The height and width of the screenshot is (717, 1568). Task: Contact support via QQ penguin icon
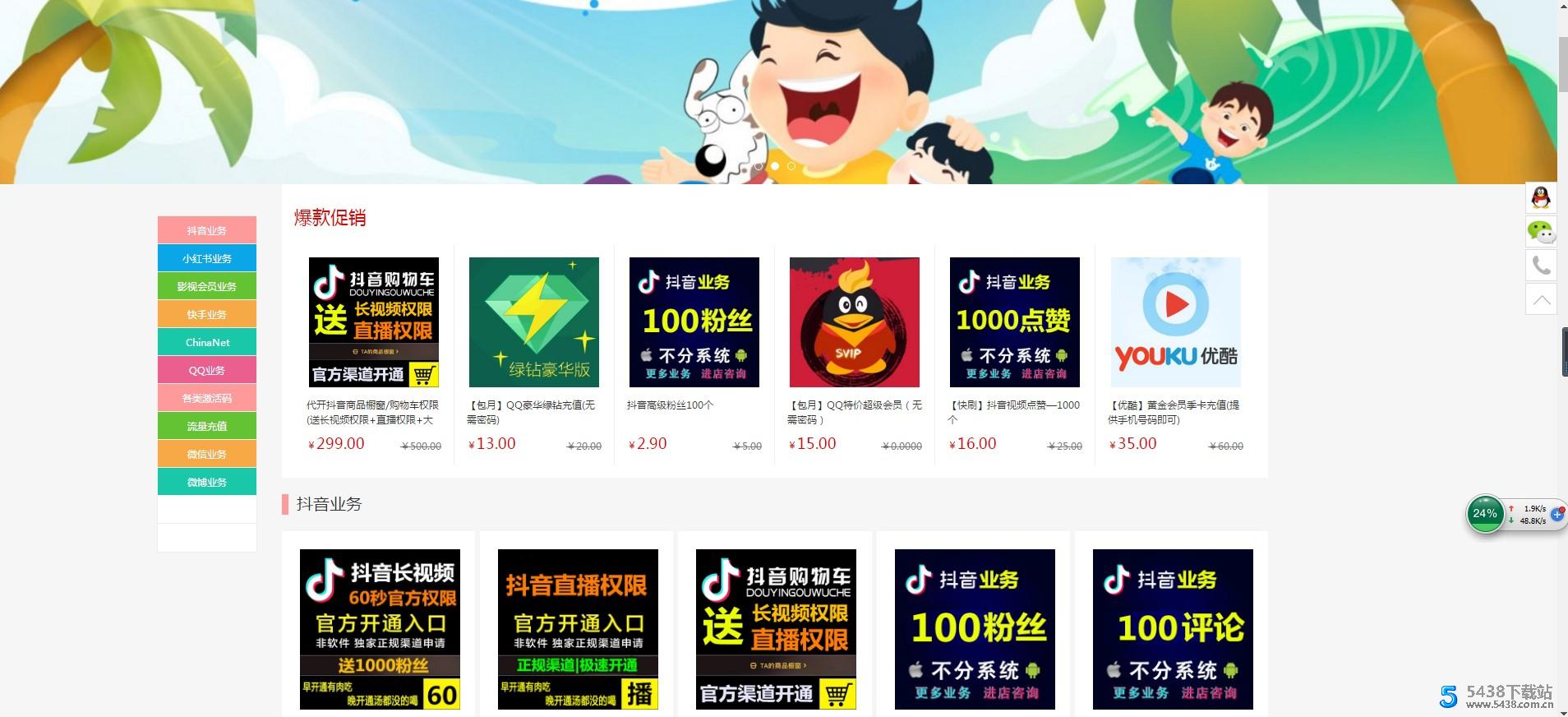pos(1541,197)
